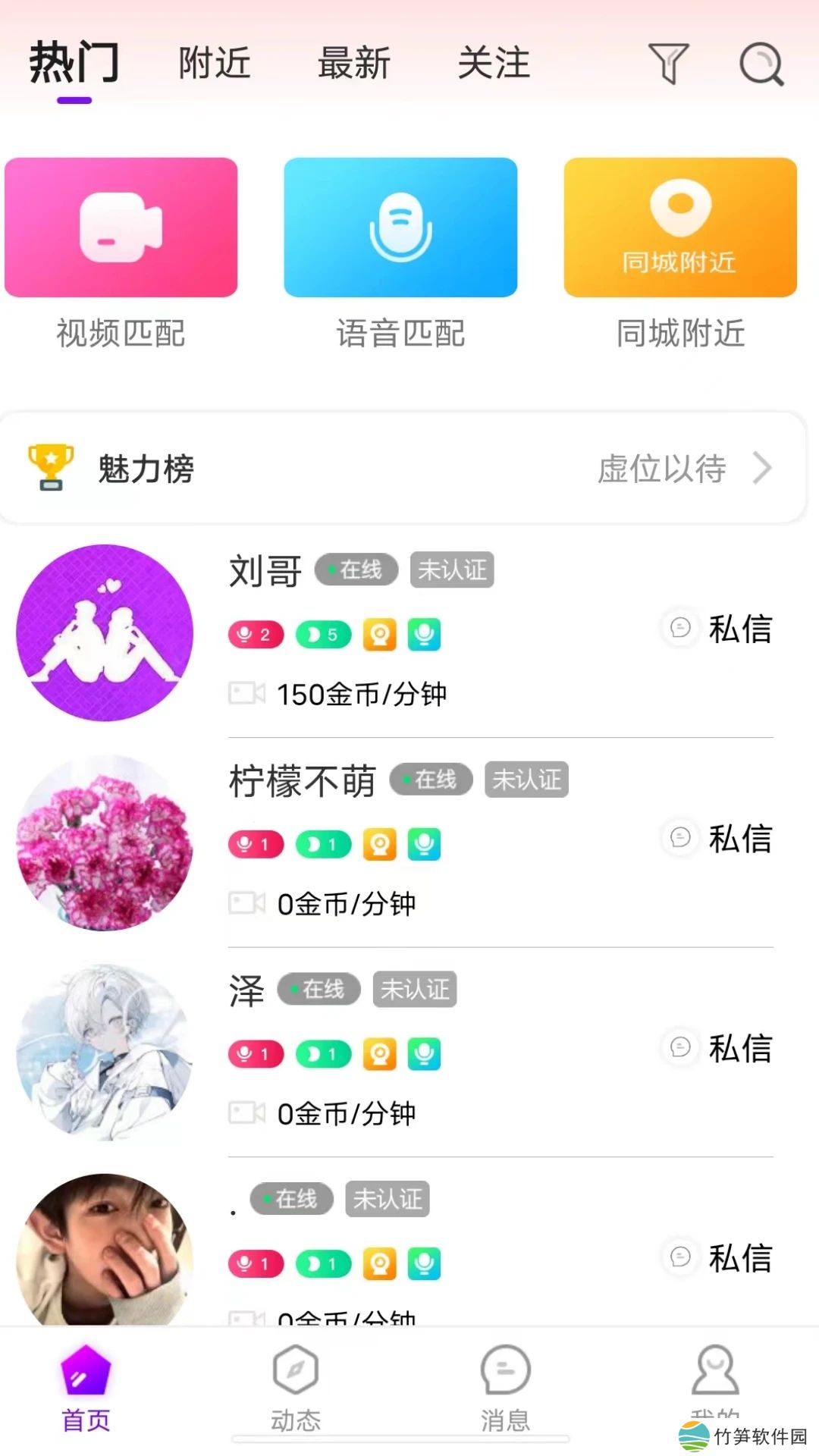
Task: Open the search magnifier icon
Action: point(761,64)
